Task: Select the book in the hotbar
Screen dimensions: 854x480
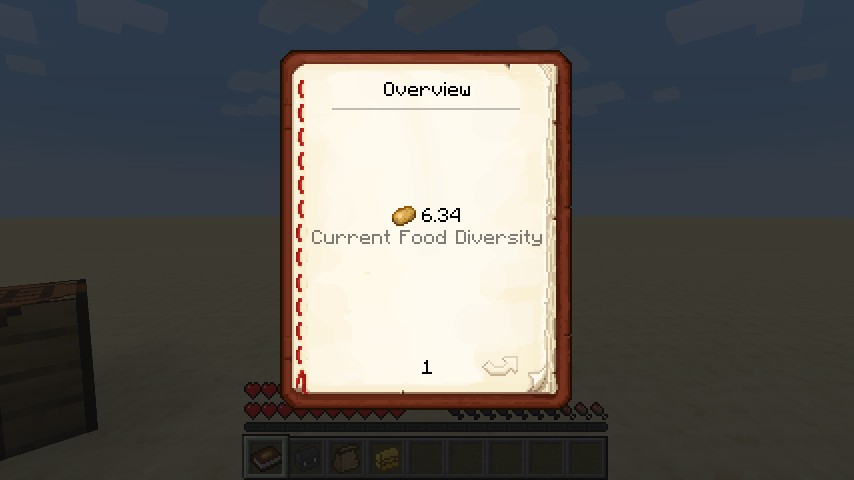Action: coord(266,458)
